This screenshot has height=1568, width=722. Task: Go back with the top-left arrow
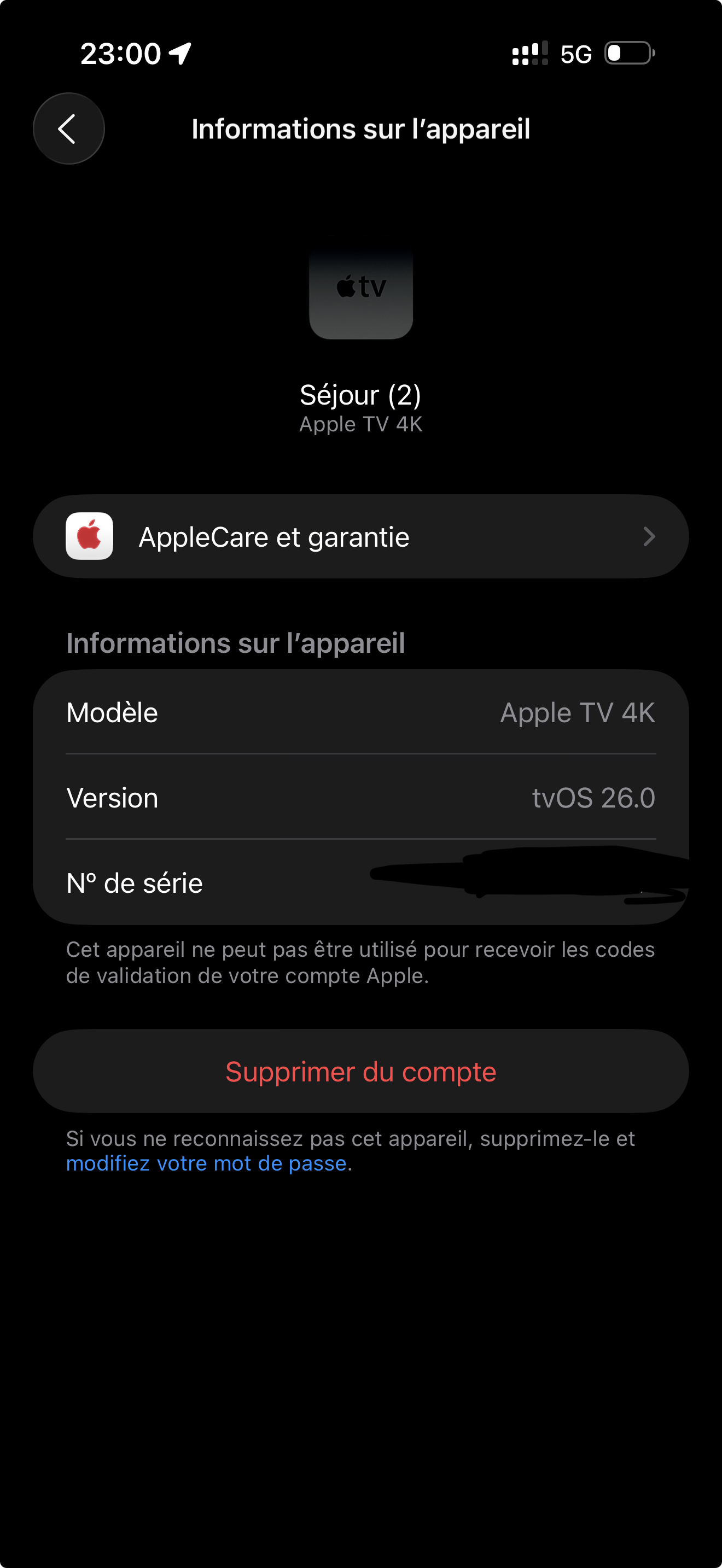point(68,128)
